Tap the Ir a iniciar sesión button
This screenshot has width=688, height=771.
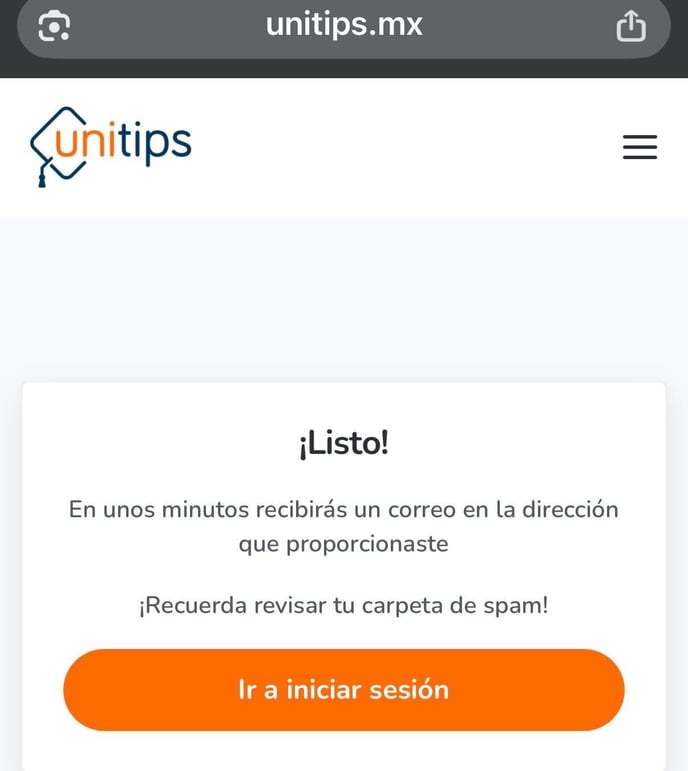click(x=343, y=690)
